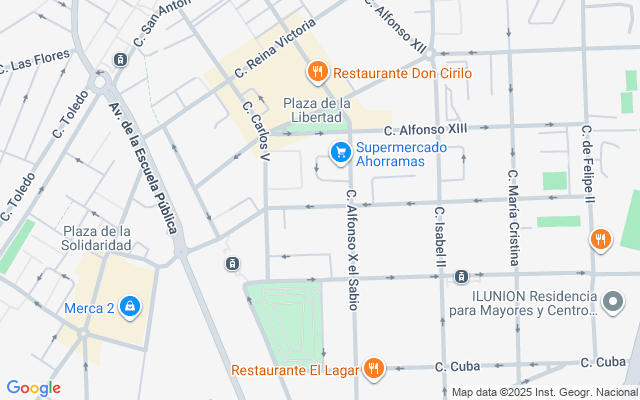Open the ILUNION Residencia para Mayores marker

[613, 300]
